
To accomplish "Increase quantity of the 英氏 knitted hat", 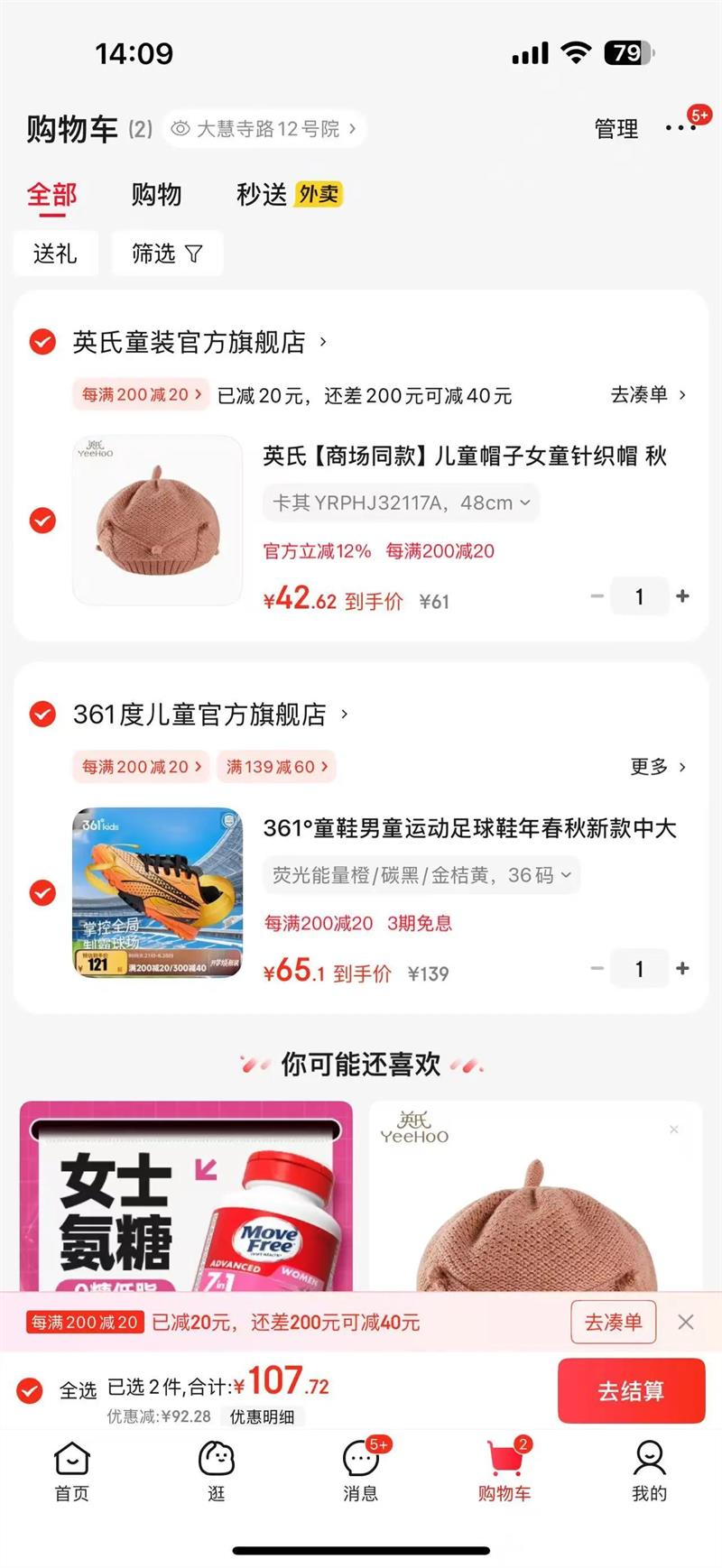I will [682, 596].
